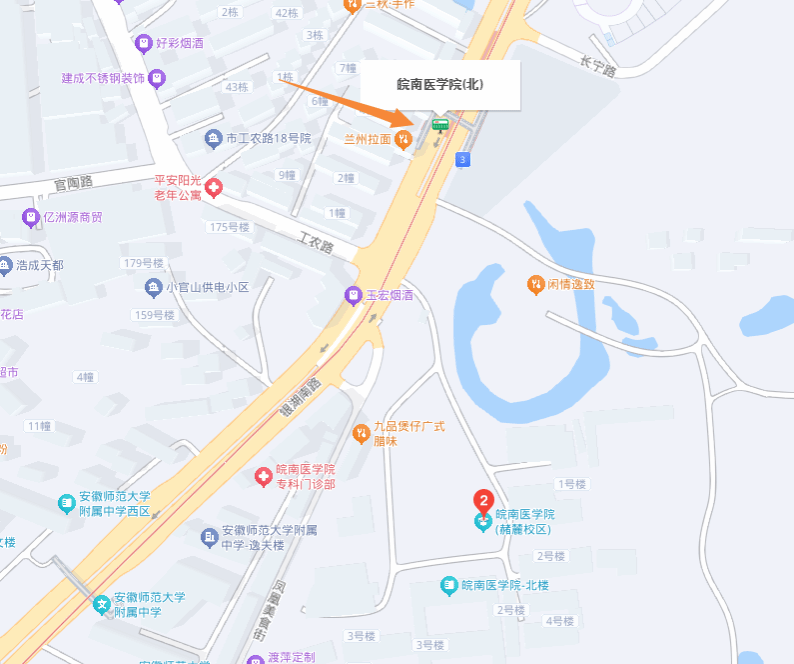The width and height of the screenshot is (794, 664).
Task: Open the 皖南医学院(北) info bubble
Action: tap(440, 85)
